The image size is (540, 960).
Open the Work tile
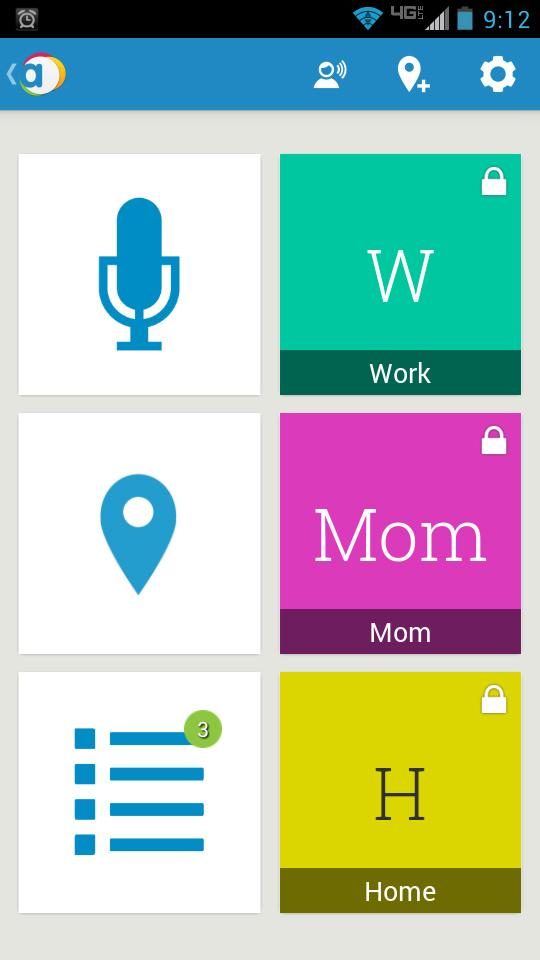pos(400,274)
